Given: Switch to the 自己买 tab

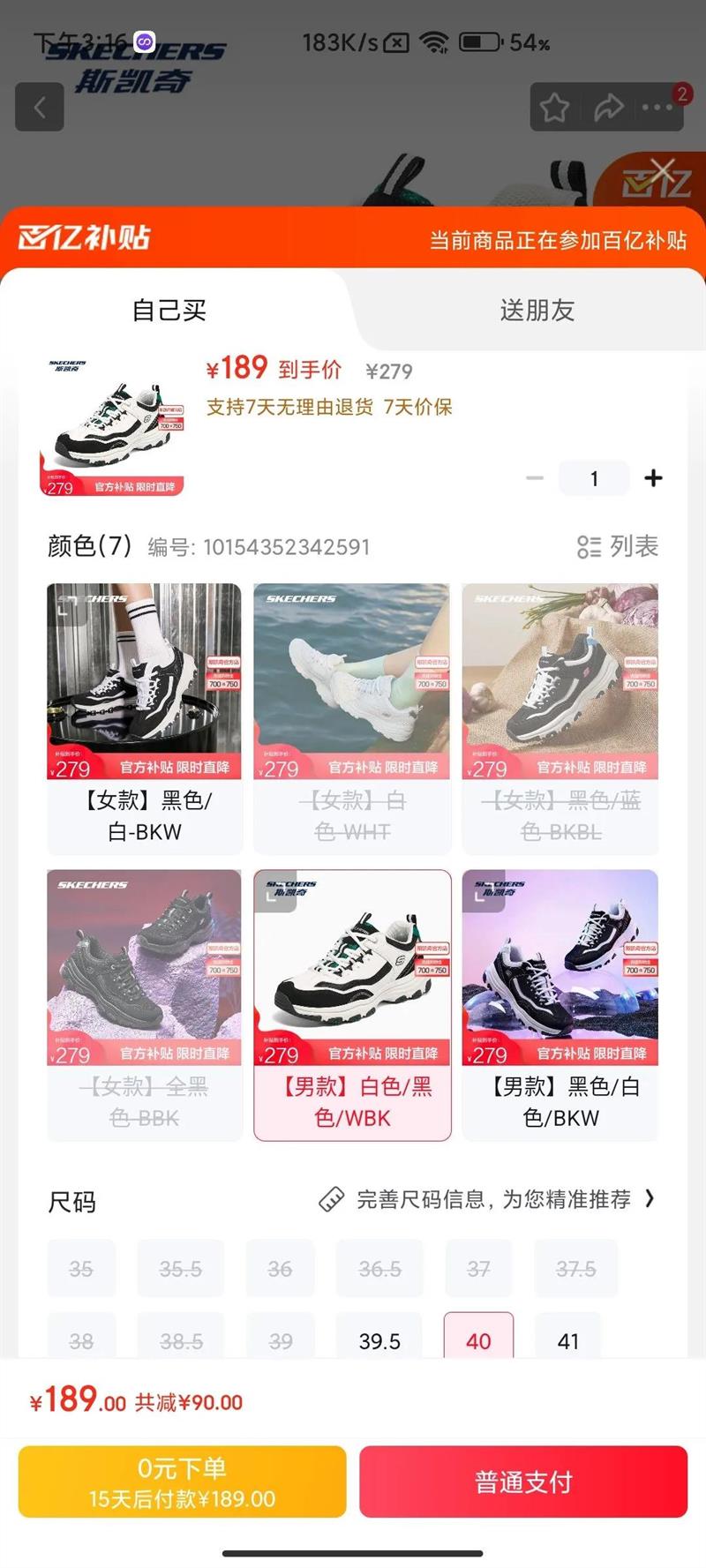Looking at the screenshot, I should coord(169,311).
